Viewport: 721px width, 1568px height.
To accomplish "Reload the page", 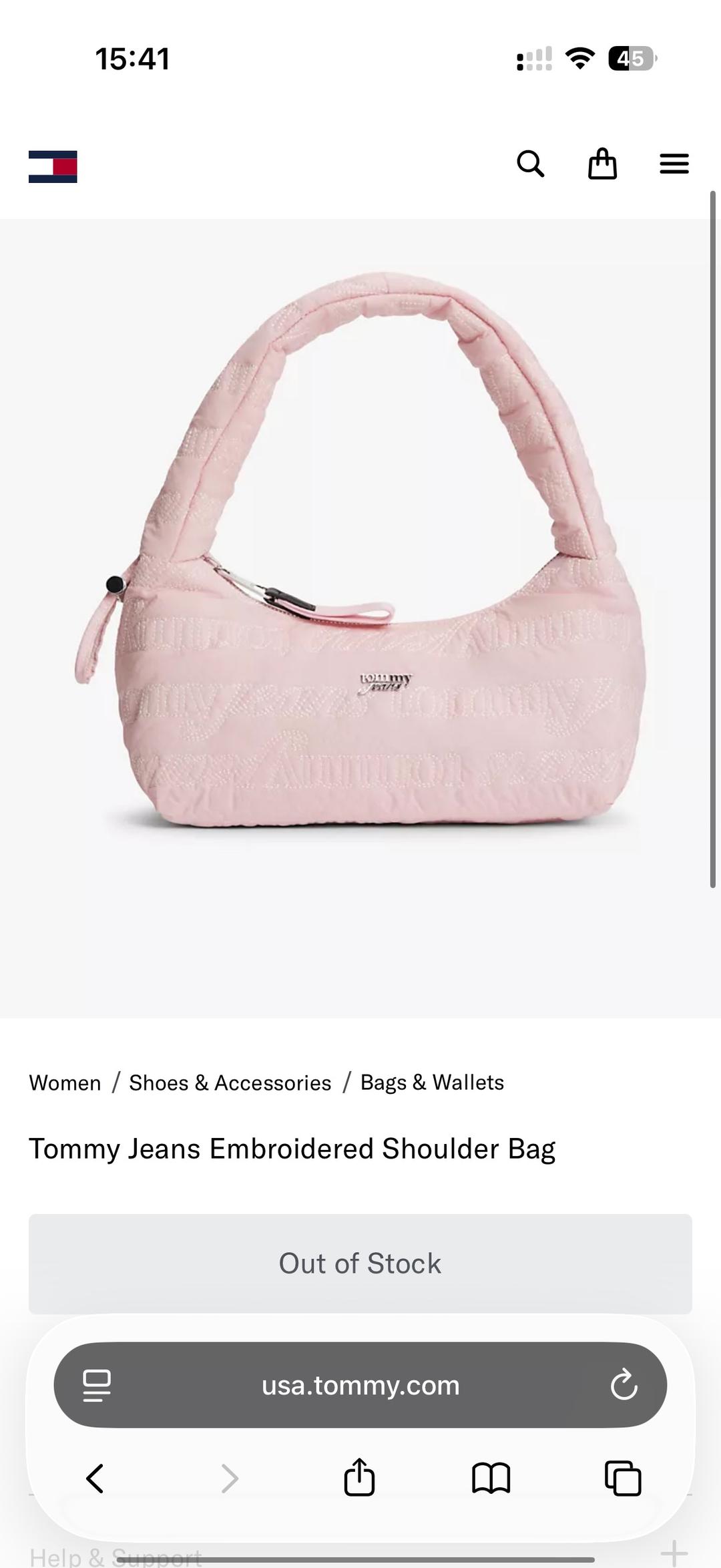I will pos(624,1384).
